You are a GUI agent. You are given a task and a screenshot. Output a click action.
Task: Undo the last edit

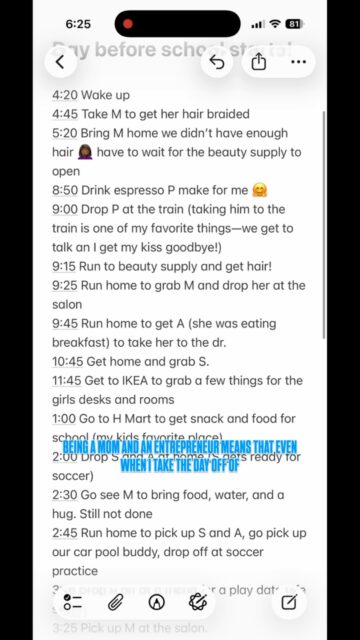217,62
